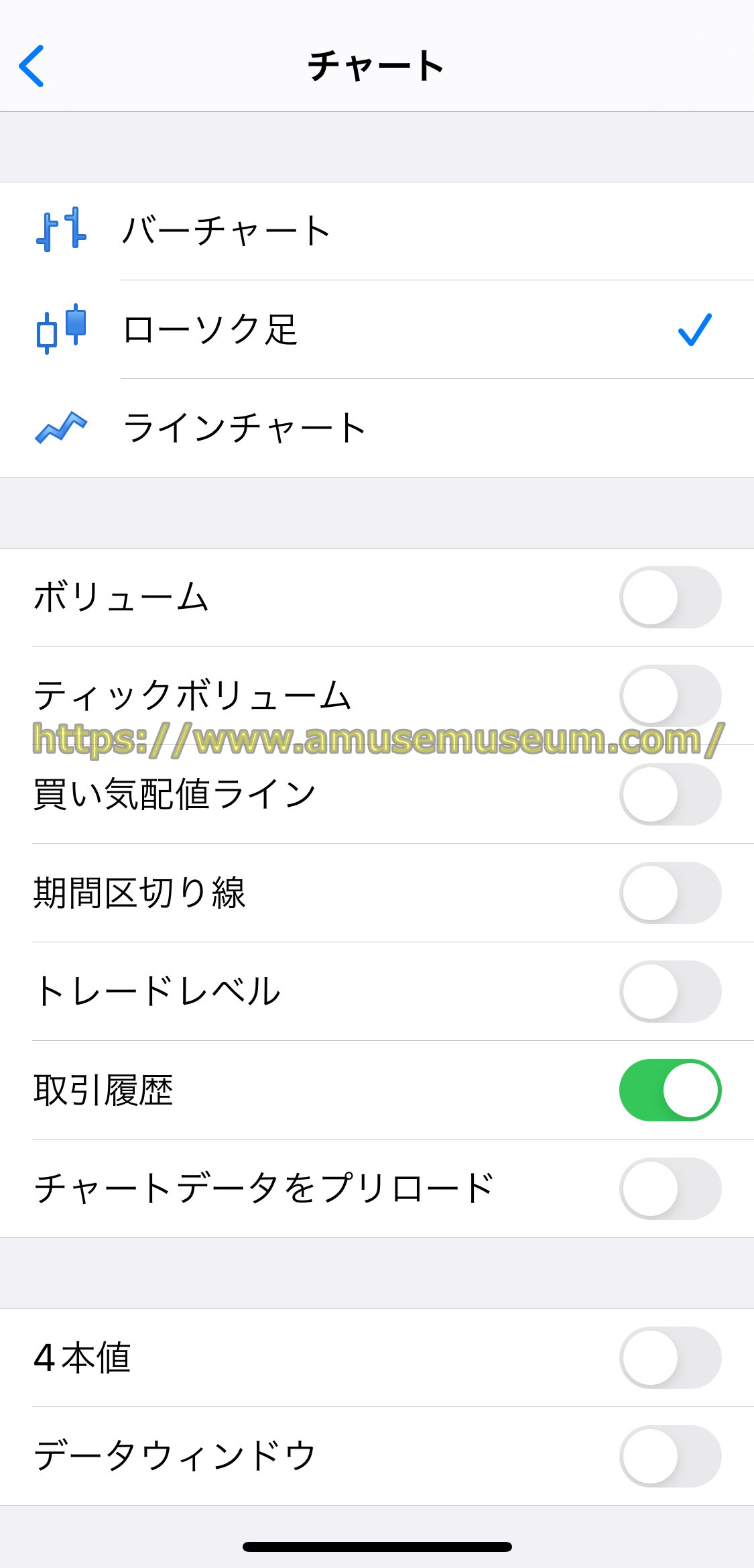Go back from the チャート screen
754x1568 pixels.
tap(32, 66)
